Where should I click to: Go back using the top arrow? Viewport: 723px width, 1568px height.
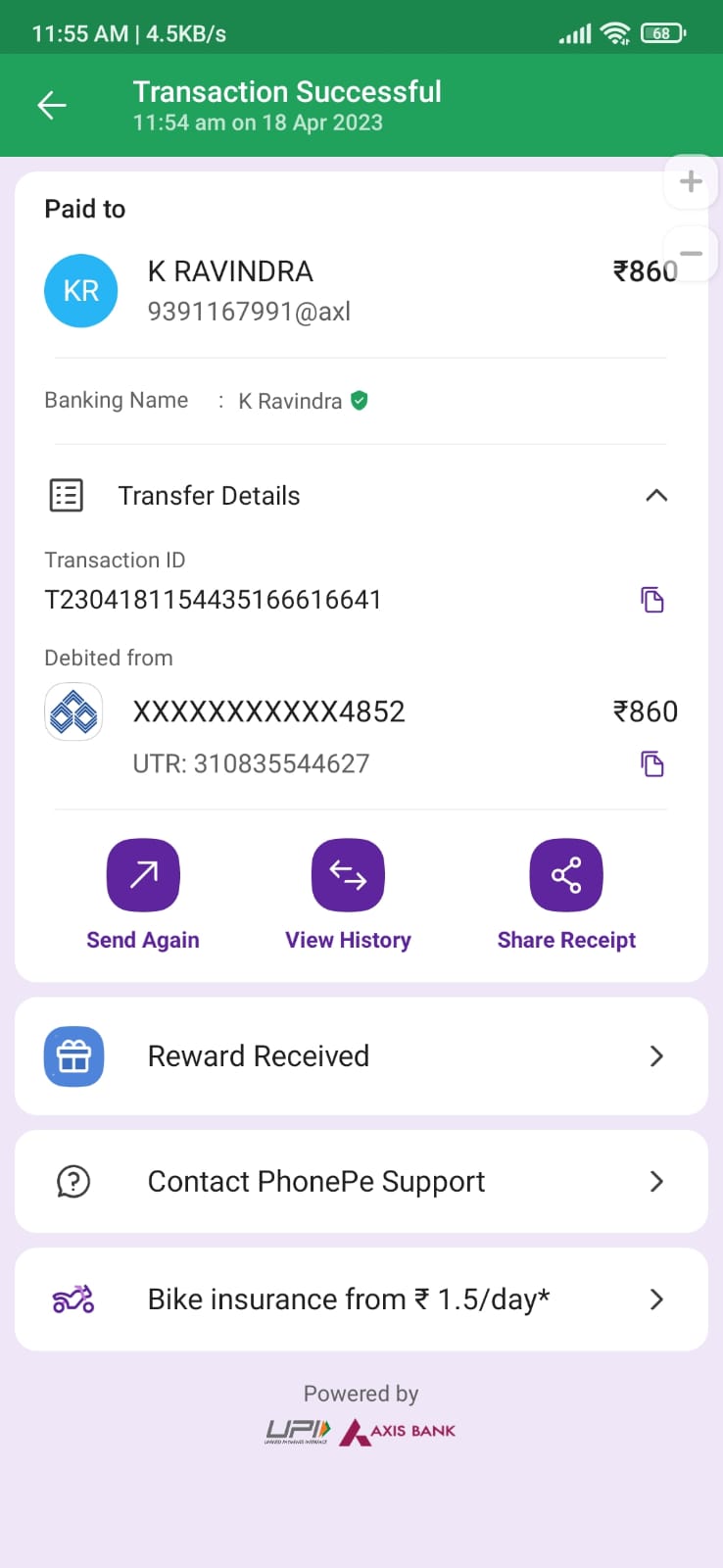pos(52,105)
